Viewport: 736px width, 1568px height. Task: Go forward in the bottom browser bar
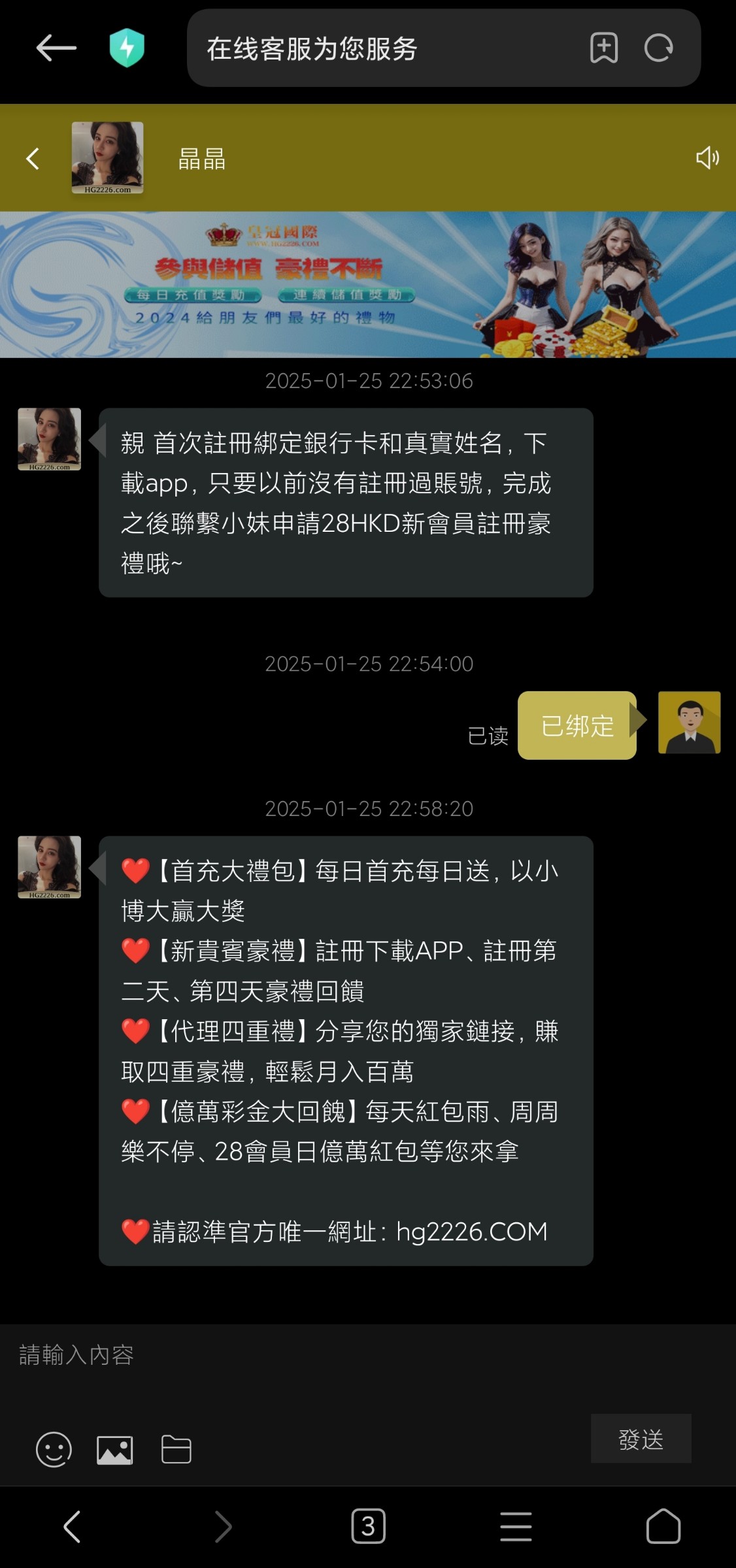coord(223,1527)
